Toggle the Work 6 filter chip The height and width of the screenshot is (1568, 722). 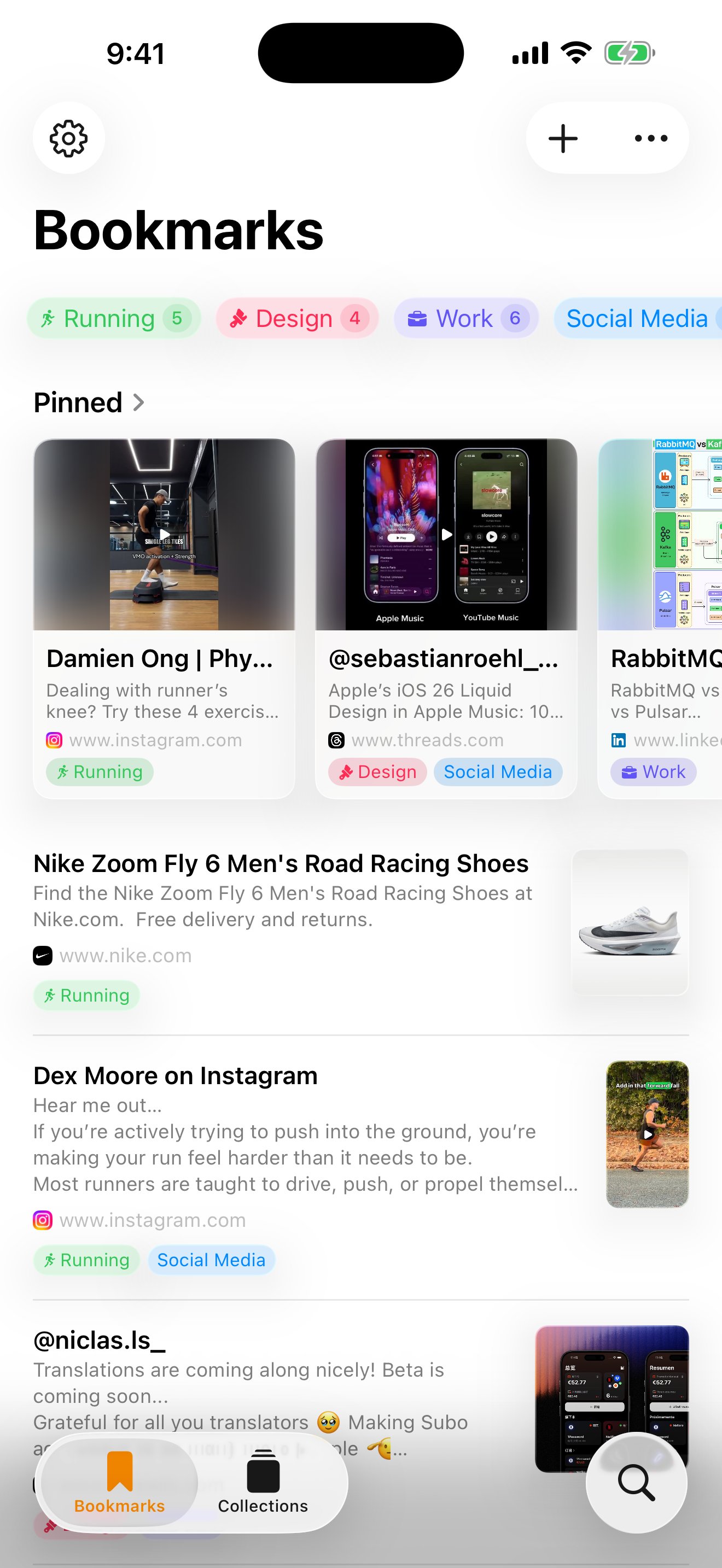click(465, 318)
